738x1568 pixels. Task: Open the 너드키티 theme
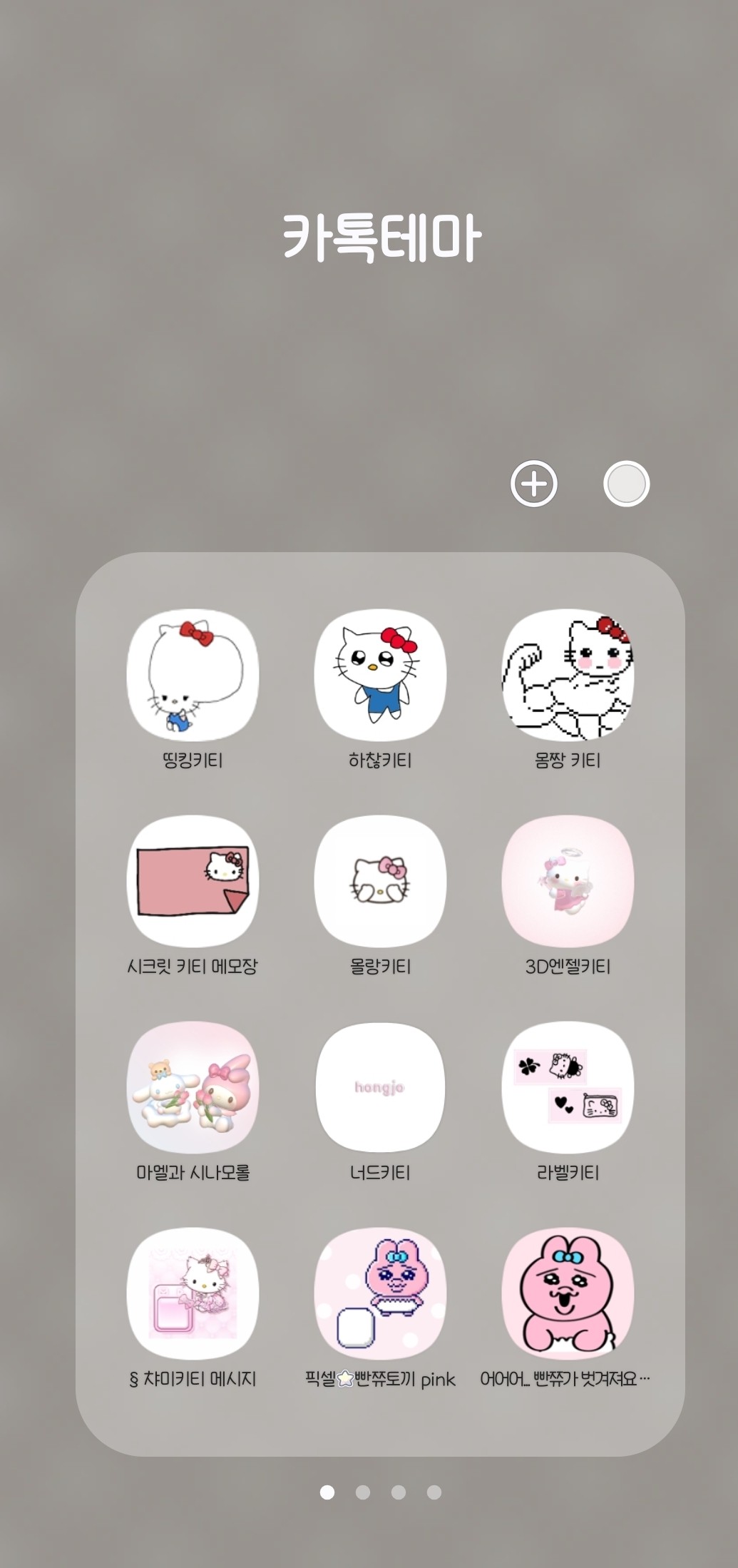[x=380, y=1087]
